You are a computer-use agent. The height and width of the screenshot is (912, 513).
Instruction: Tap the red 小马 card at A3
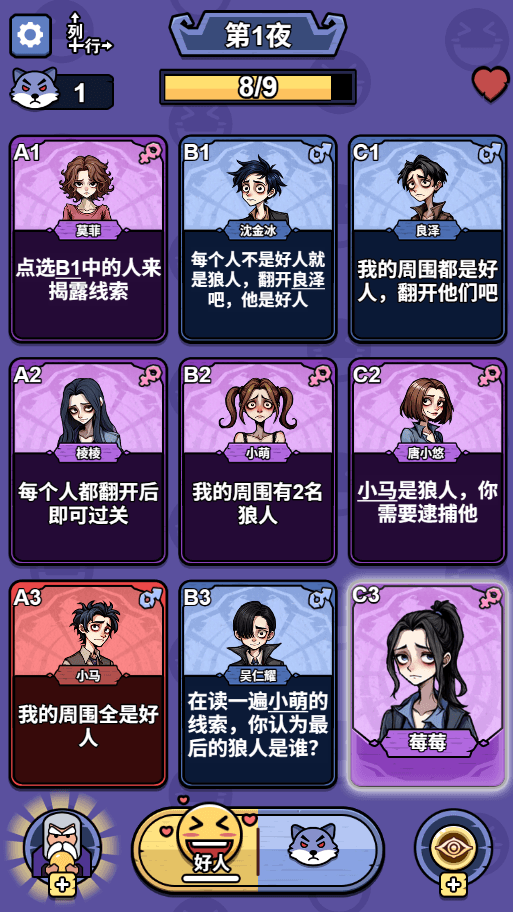pyautogui.click(x=88, y=684)
